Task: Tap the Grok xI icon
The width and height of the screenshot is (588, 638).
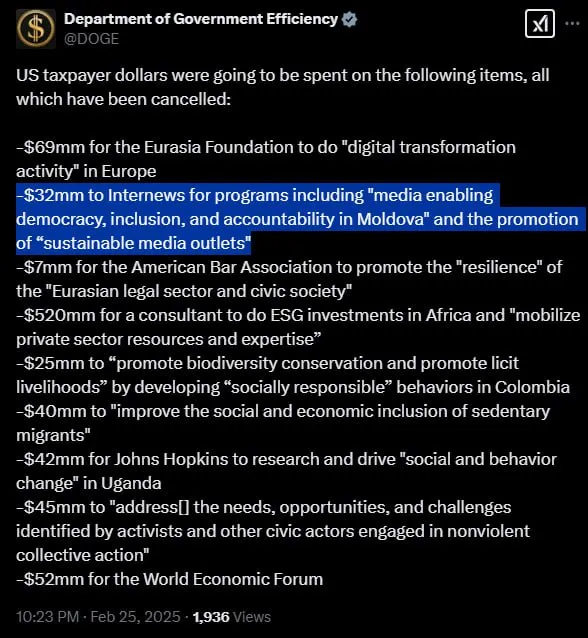Action: 540,24
